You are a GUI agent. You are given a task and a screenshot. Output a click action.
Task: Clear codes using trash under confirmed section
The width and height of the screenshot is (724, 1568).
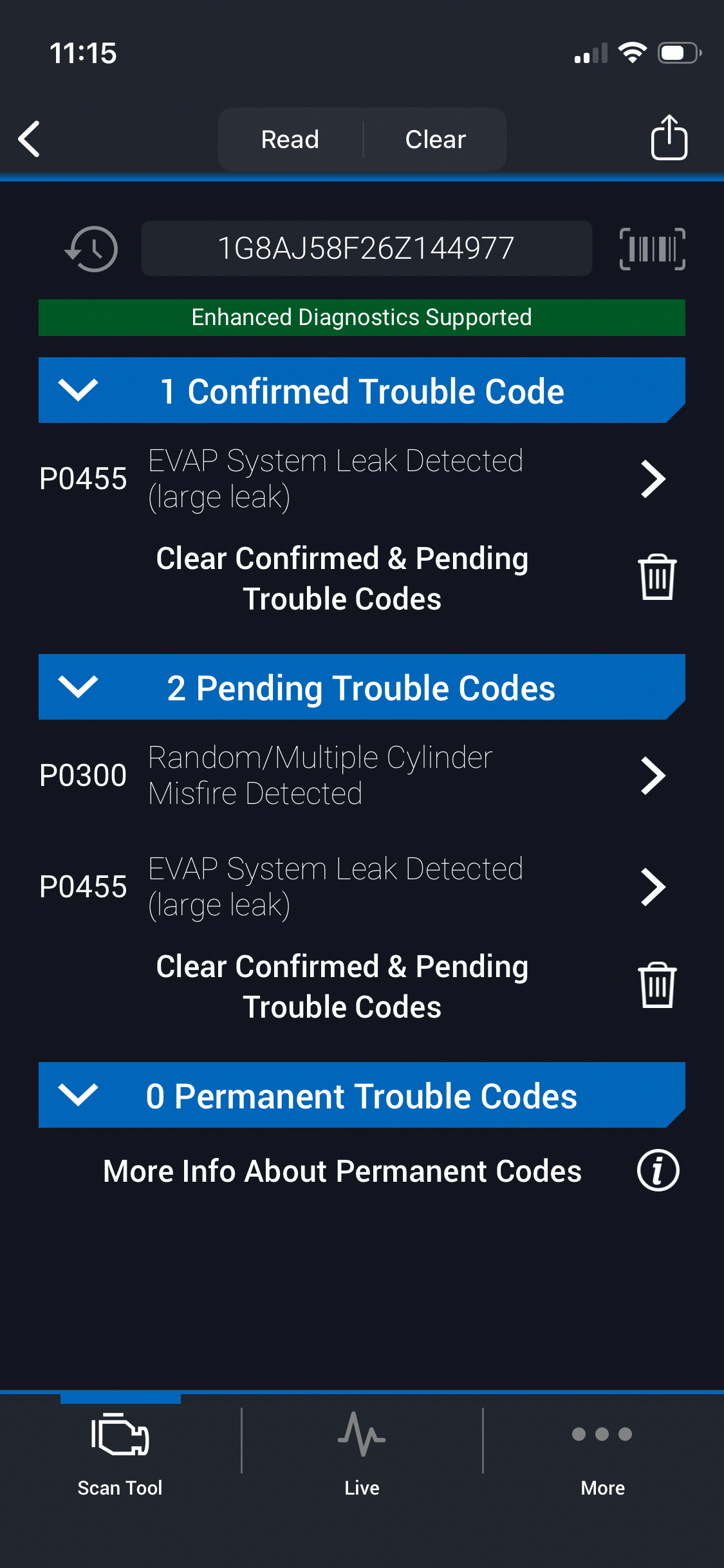(x=657, y=577)
